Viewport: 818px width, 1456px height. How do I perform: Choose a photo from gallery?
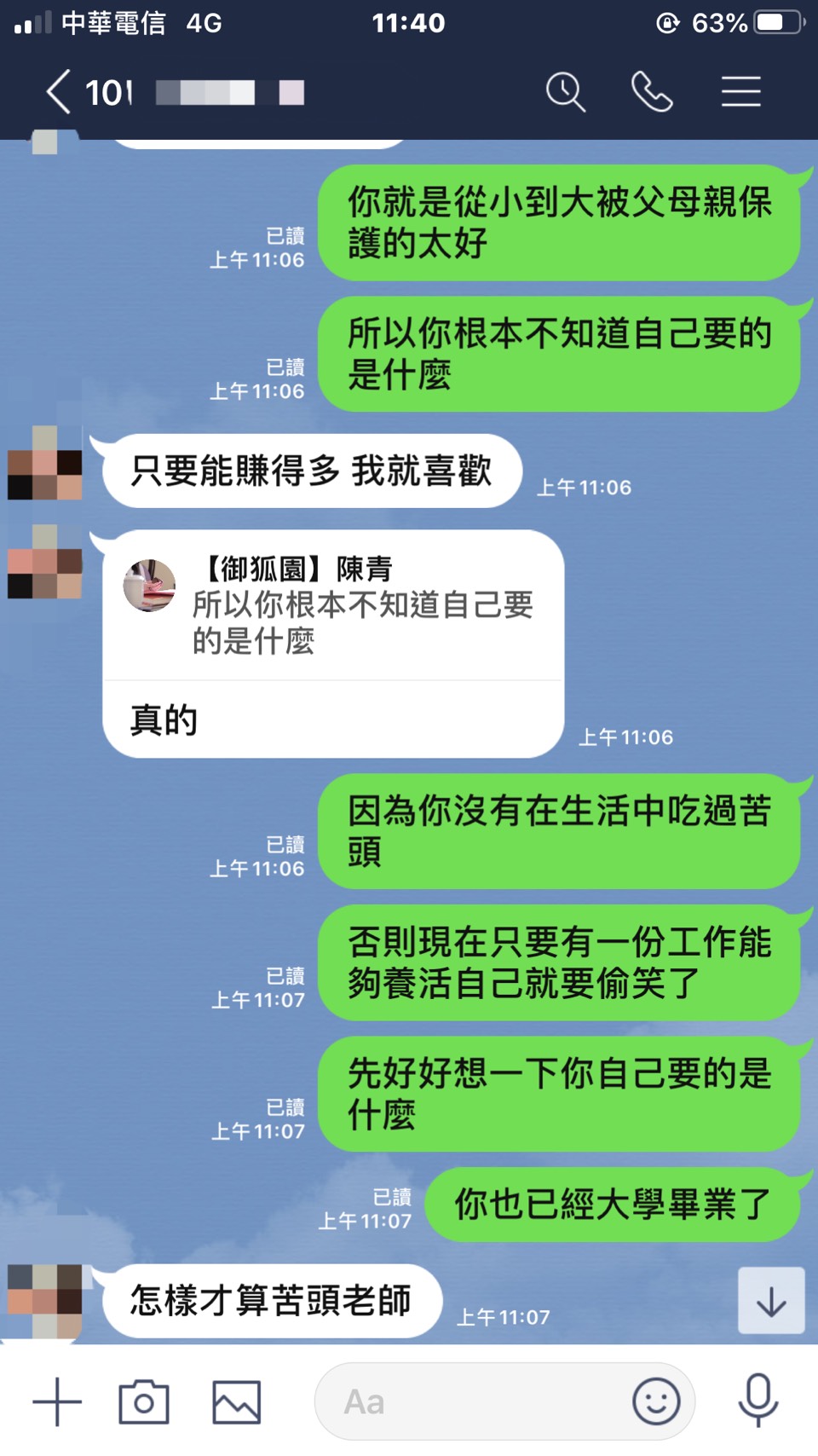pos(236,1401)
